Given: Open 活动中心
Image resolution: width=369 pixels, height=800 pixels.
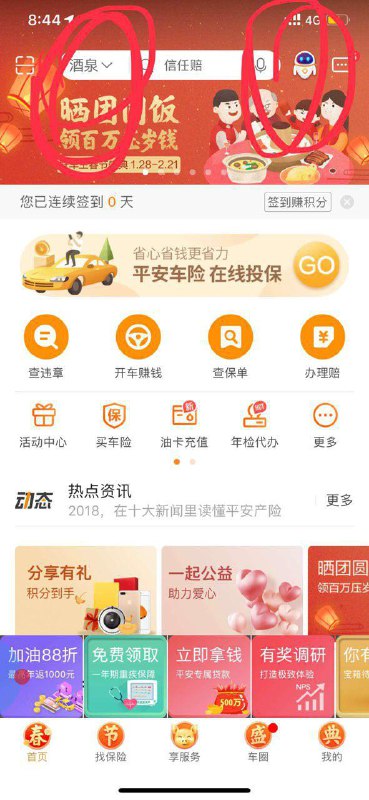Looking at the screenshot, I should point(43,426).
